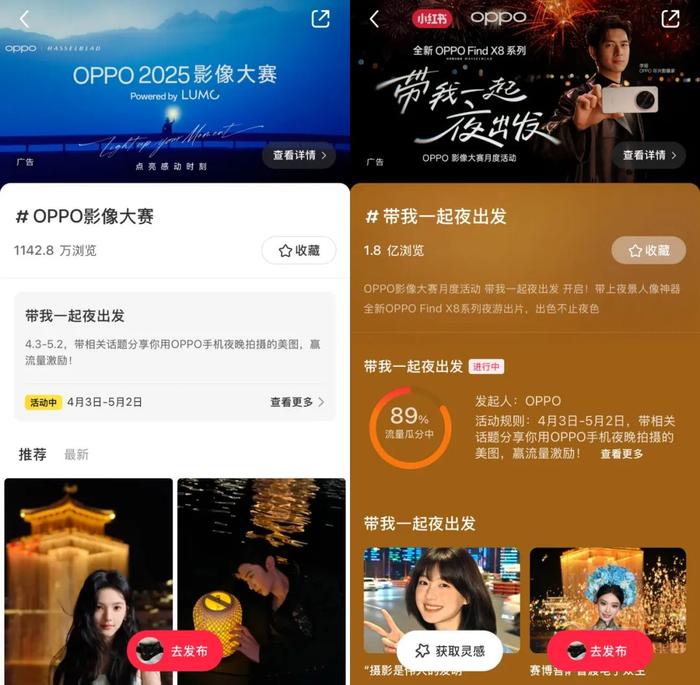The height and width of the screenshot is (685, 700).
Task: Tap 去发布 on the 带我一起夜出发 page
Action: pyautogui.click(x=599, y=651)
